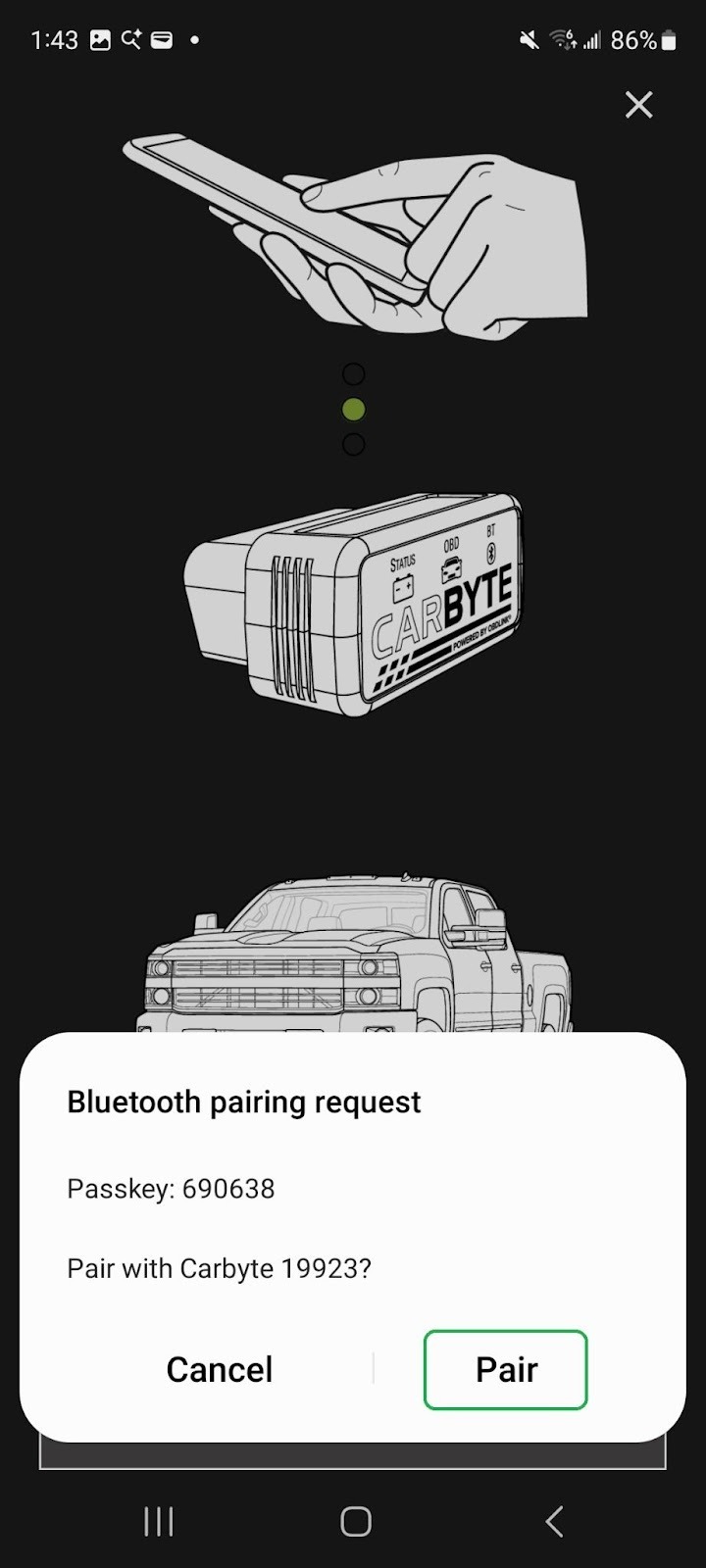Select the first page indicator dot
The width and height of the screenshot is (706, 1568).
click(x=353, y=373)
